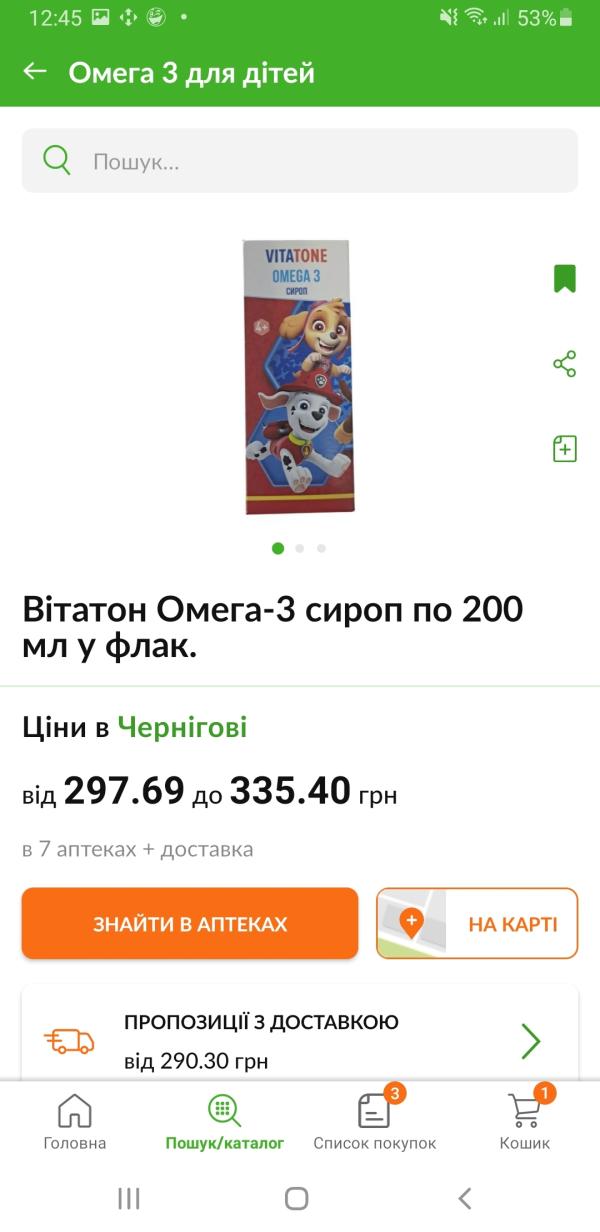Add product to the shopping list
The image size is (600, 1232).
[565, 448]
